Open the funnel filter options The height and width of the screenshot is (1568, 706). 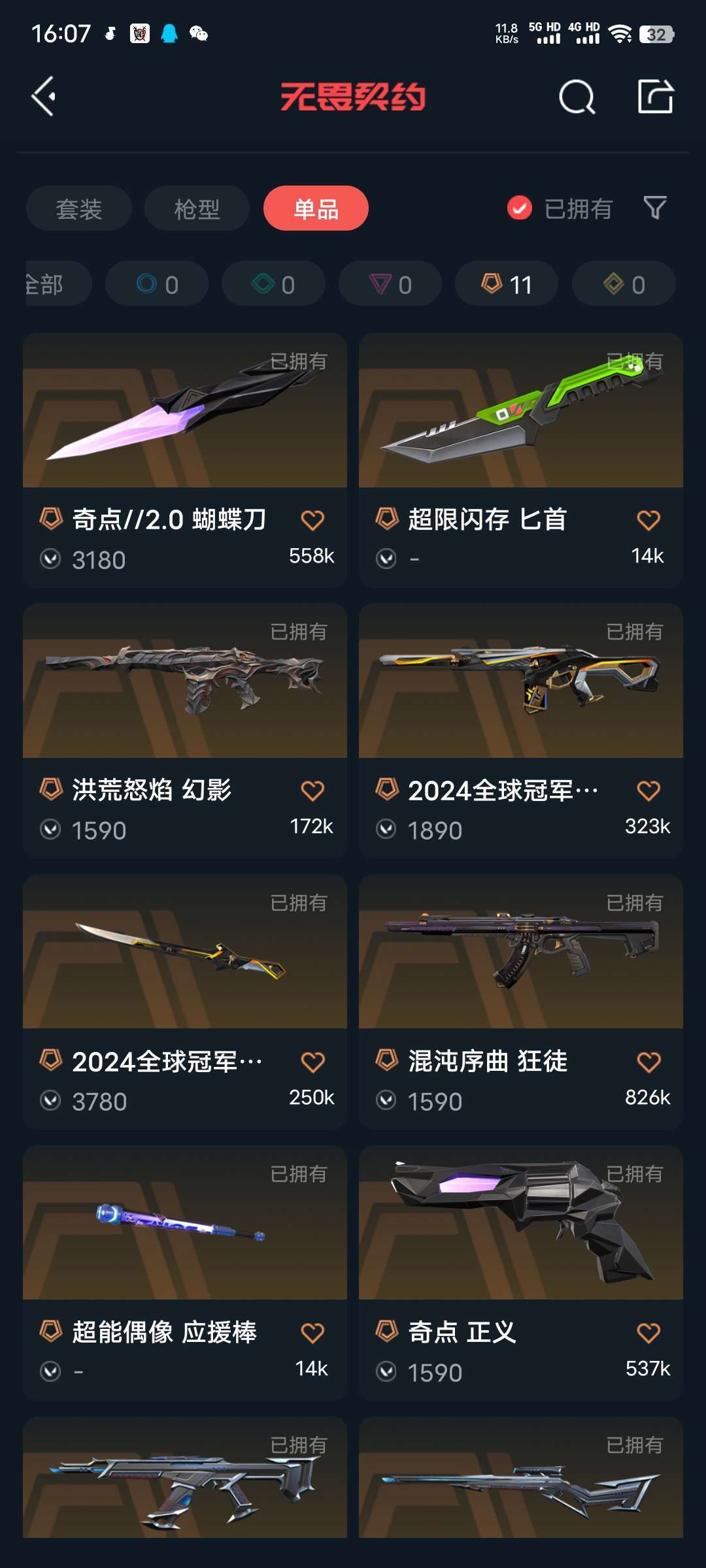point(654,208)
